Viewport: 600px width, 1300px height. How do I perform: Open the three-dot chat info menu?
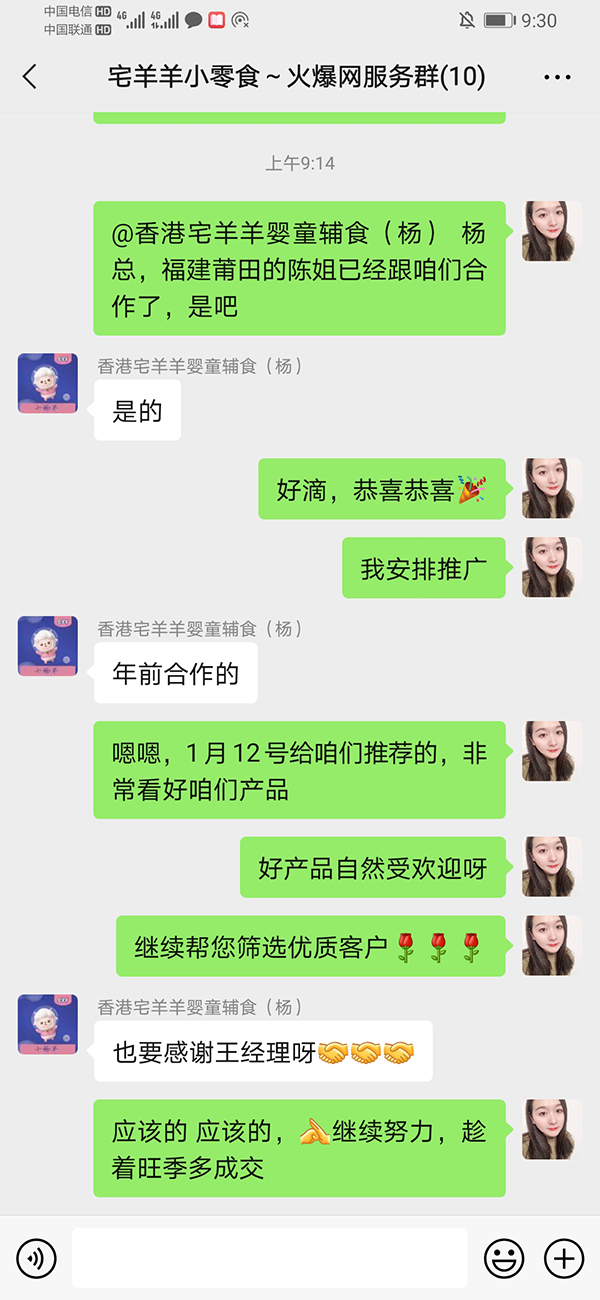tap(557, 77)
